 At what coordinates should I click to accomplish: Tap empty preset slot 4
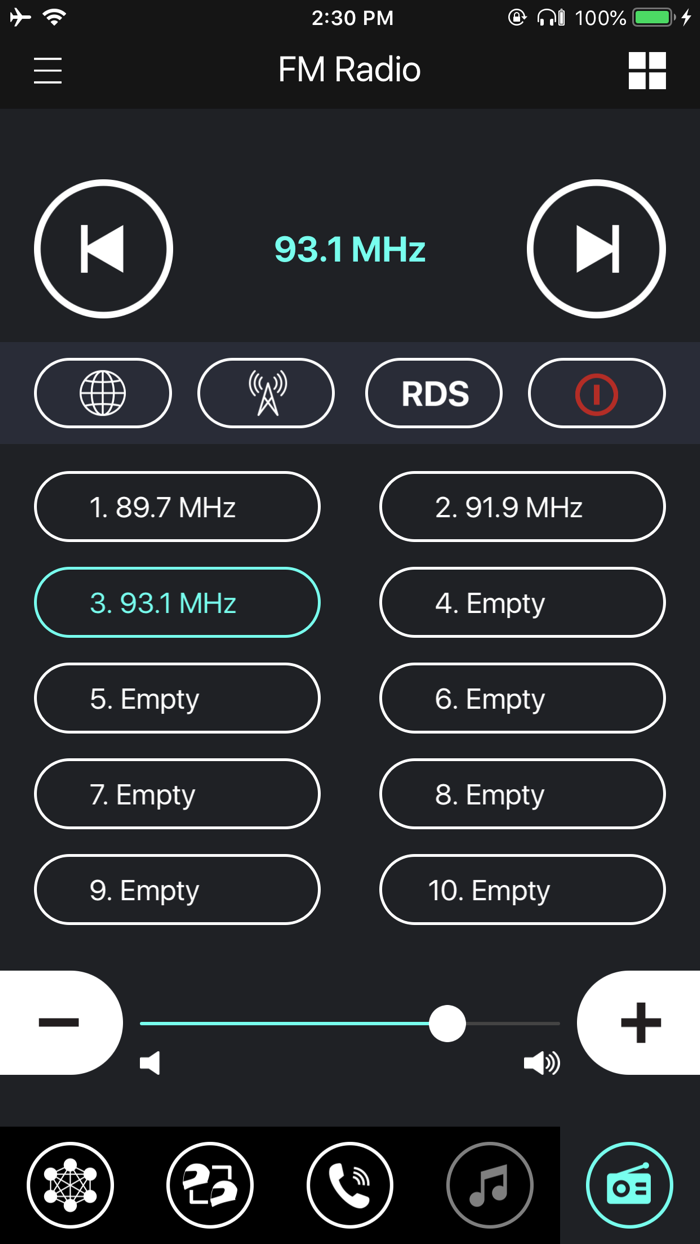pyautogui.click(x=522, y=603)
